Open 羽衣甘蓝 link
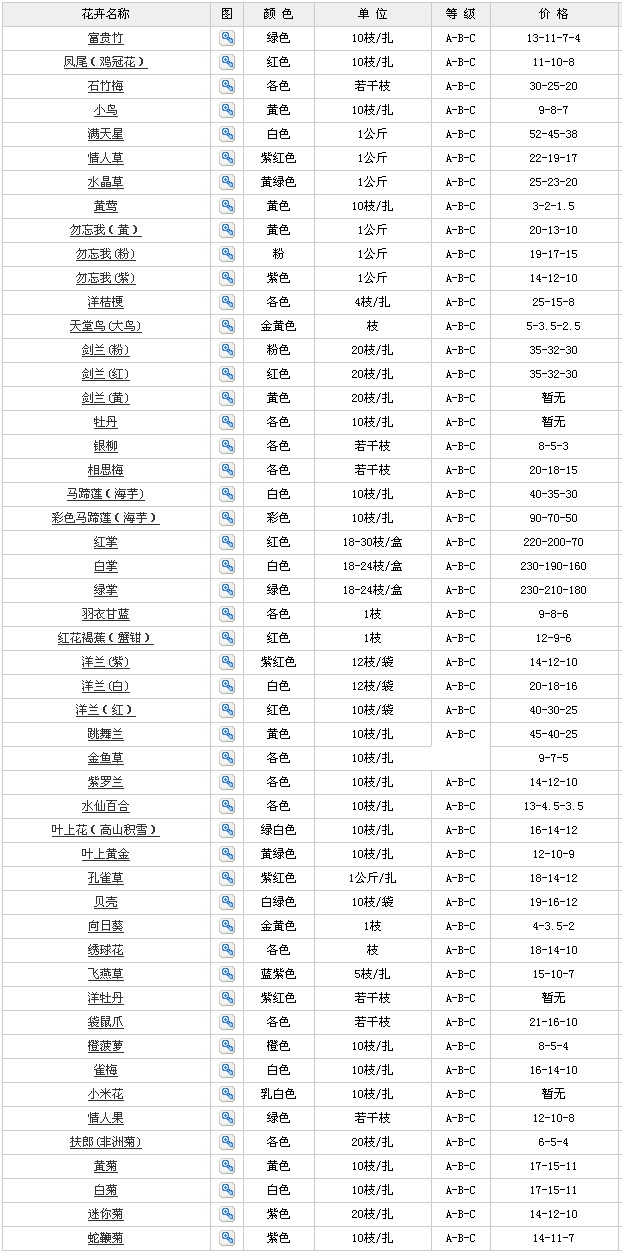622x1255 pixels. [x=105, y=614]
